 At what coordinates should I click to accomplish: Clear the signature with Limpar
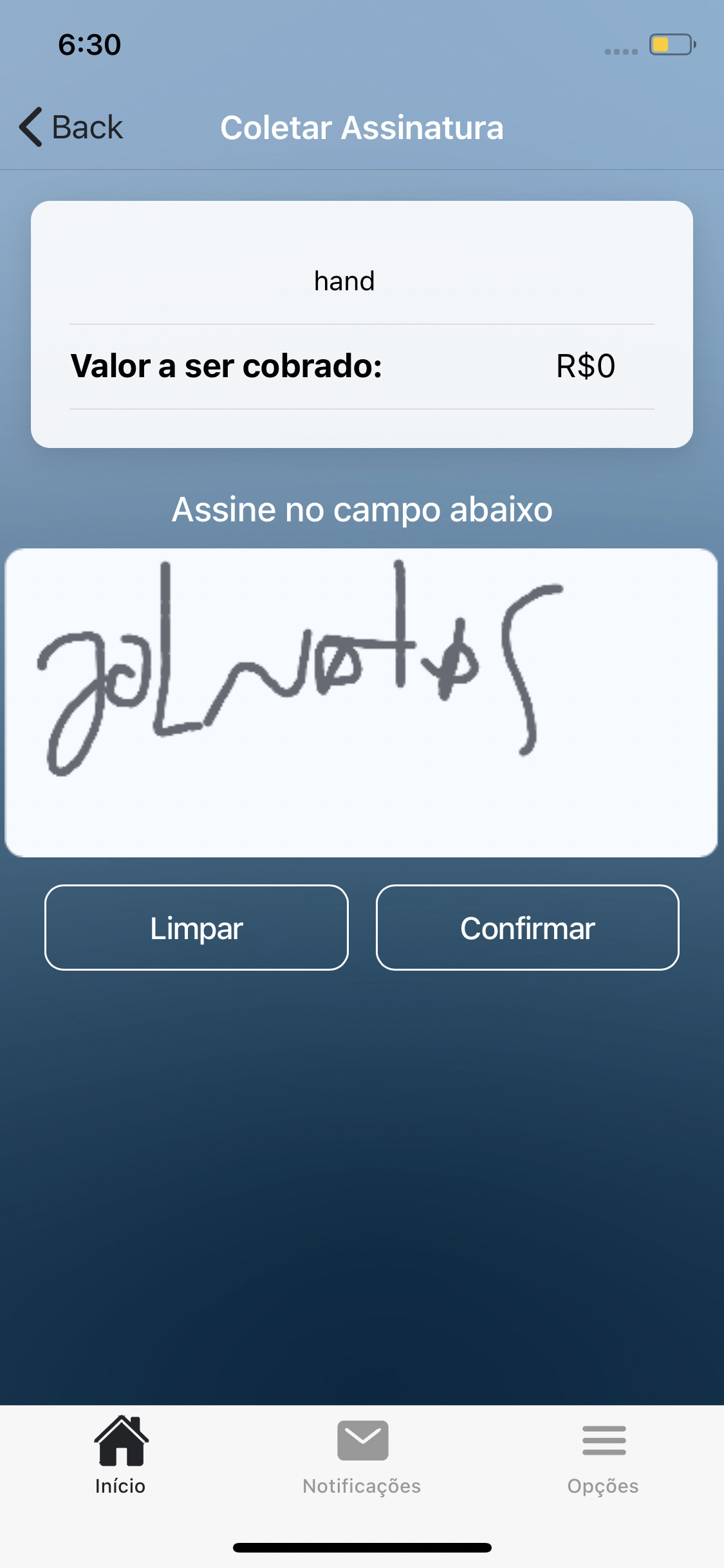(196, 928)
